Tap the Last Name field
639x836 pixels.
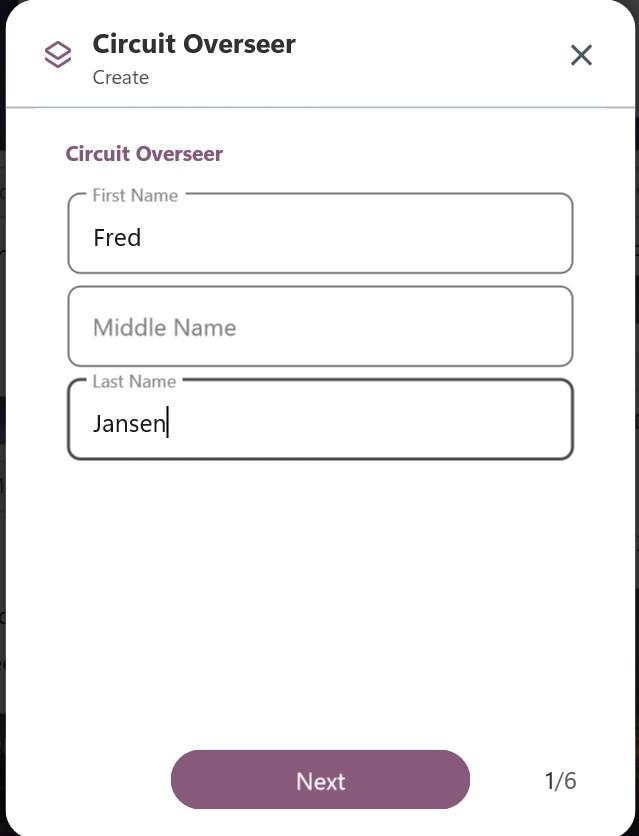coord(320,422)
